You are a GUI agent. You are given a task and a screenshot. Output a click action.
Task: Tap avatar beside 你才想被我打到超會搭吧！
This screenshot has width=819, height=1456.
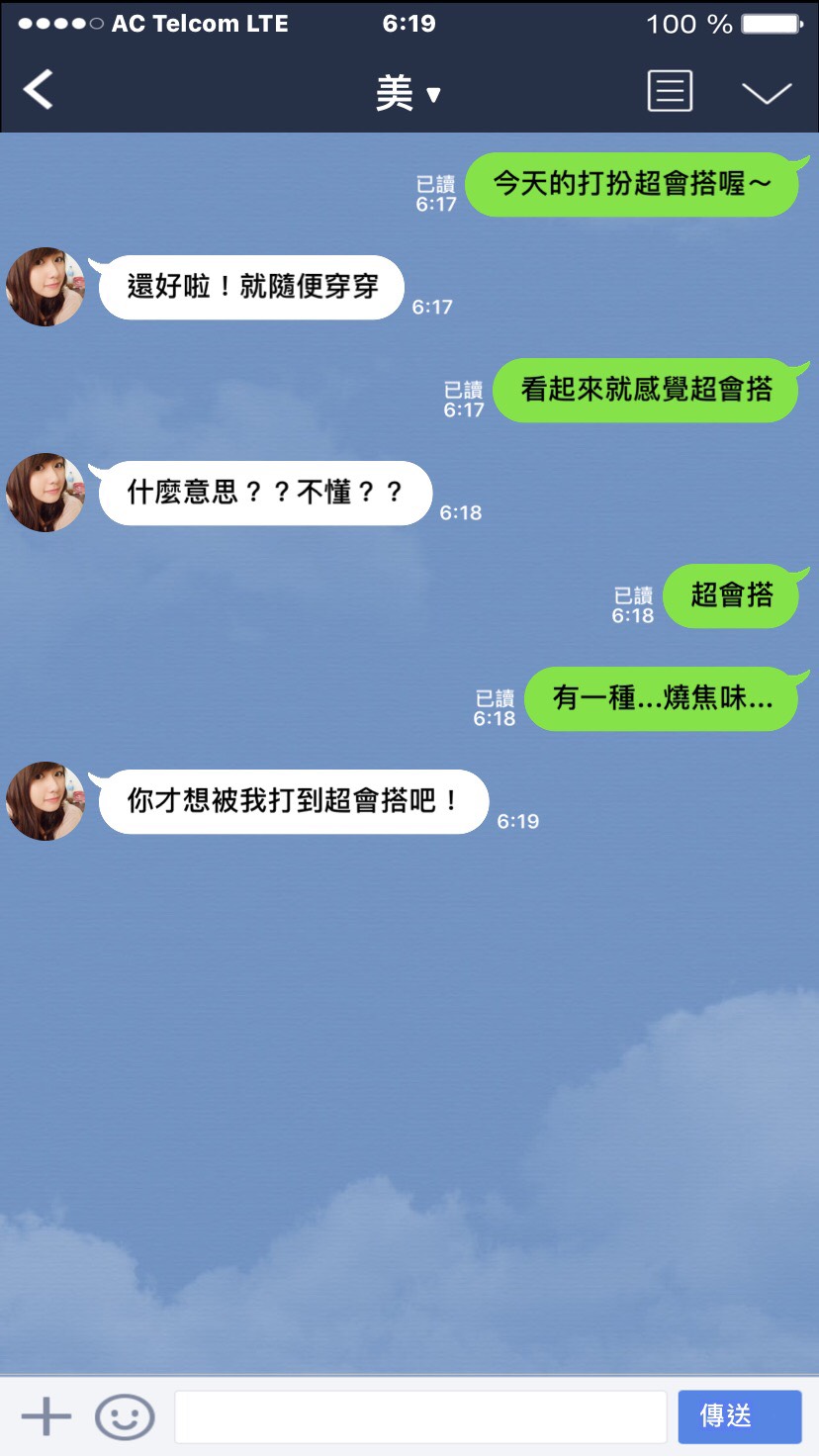(45, 801)
